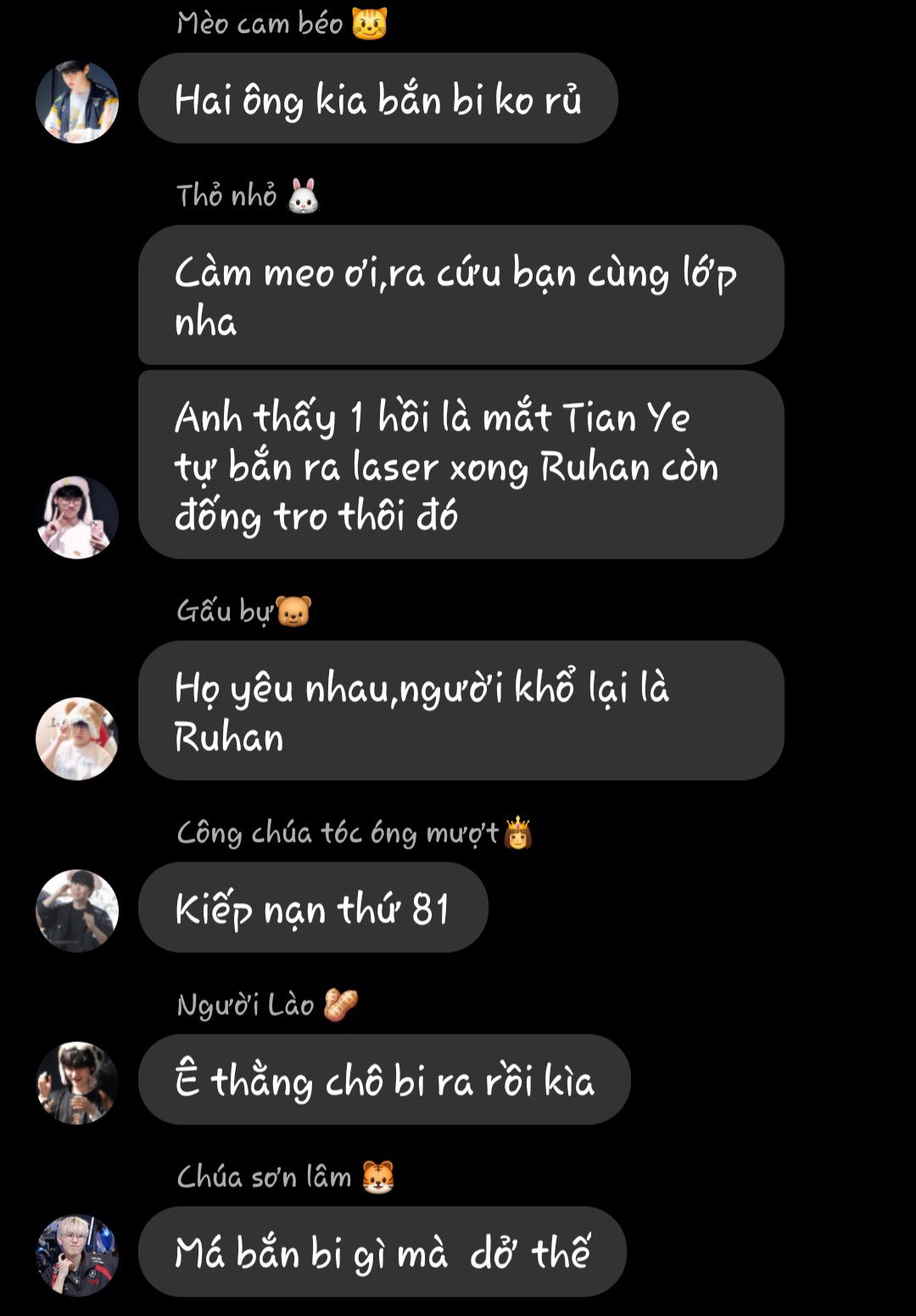This screenshot has height=1316, width=916.
Task: Open Mèo cam béo's profile picture
Action: point(77,102)
